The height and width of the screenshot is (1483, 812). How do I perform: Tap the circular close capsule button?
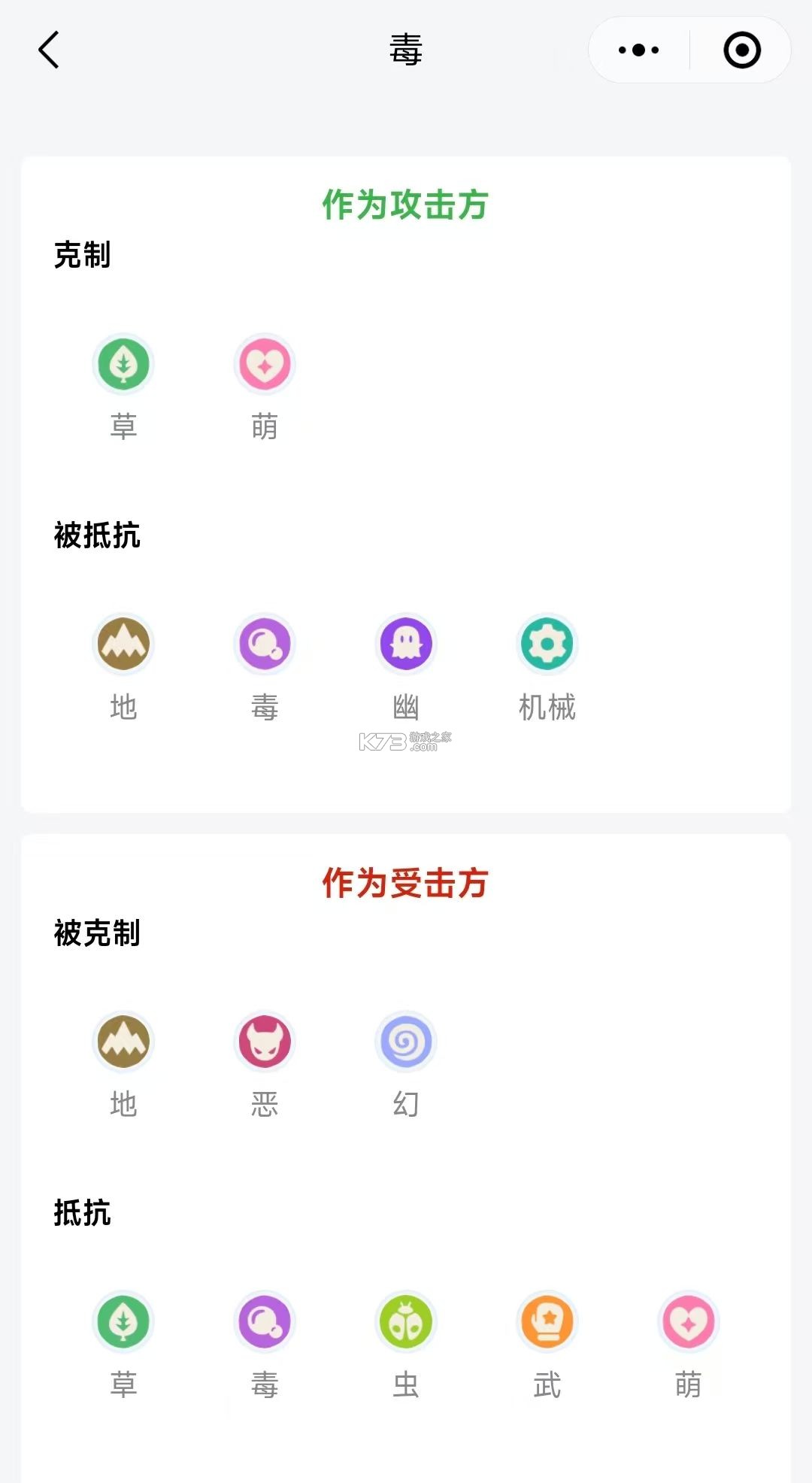(741, 50)
